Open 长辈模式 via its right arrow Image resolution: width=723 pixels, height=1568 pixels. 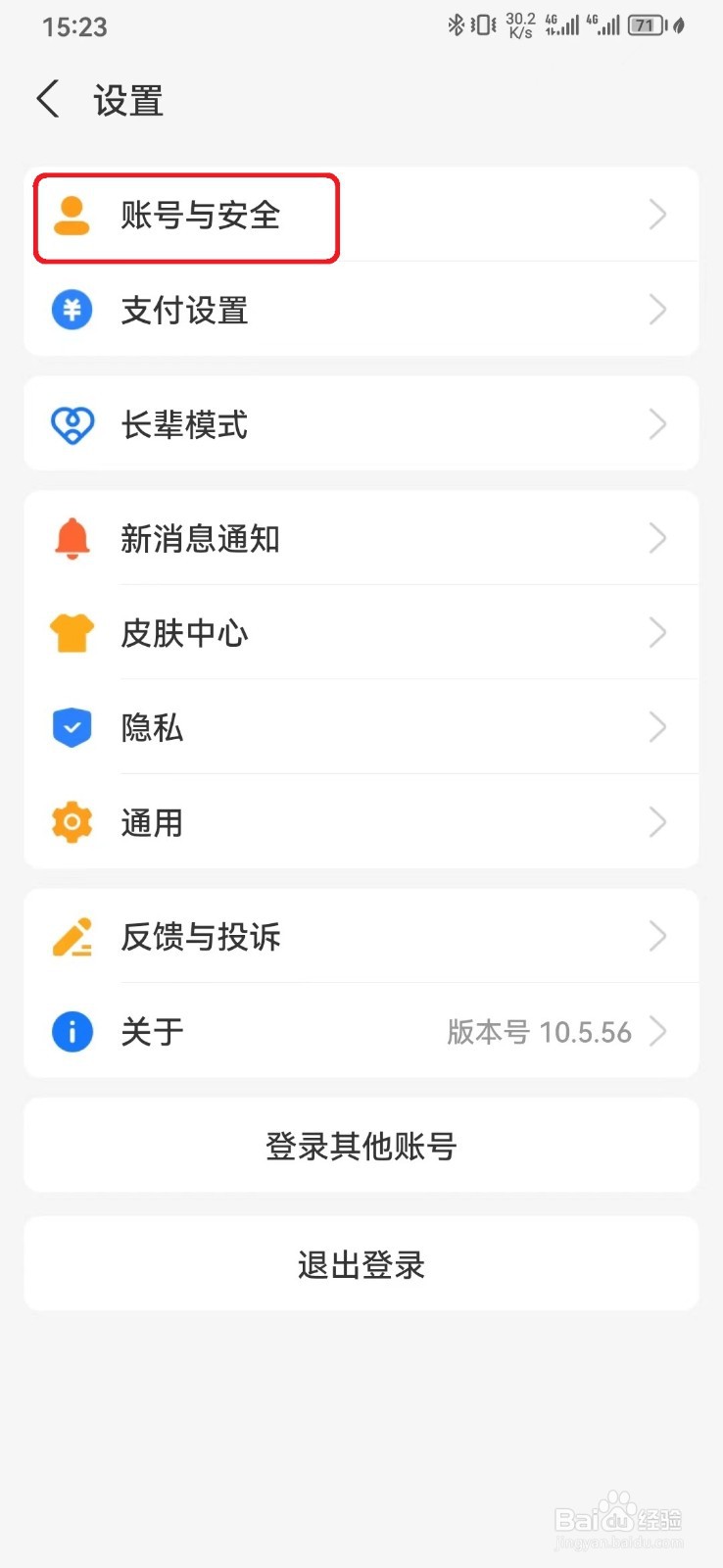tap(657, 423)
